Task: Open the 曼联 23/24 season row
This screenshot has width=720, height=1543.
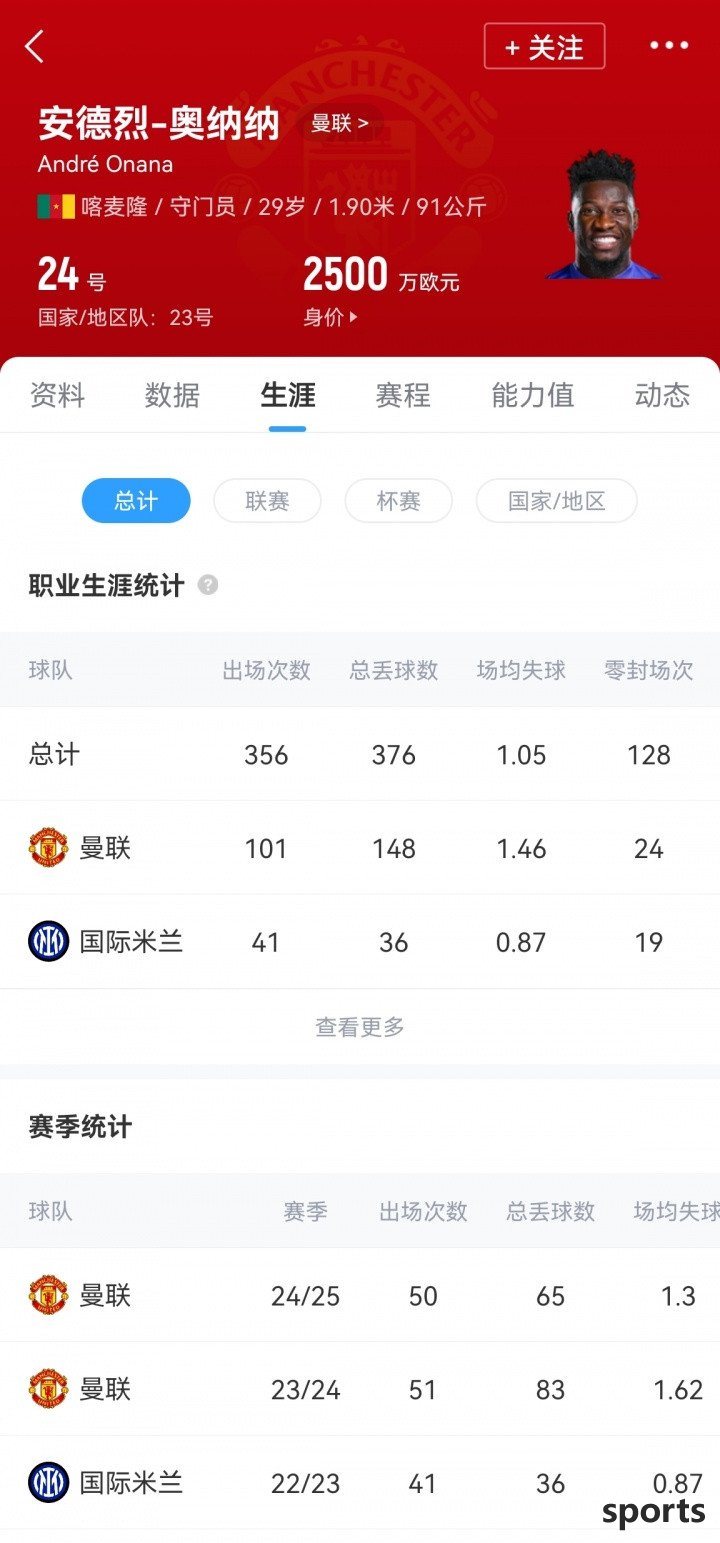Action: tap(360, 1390)
